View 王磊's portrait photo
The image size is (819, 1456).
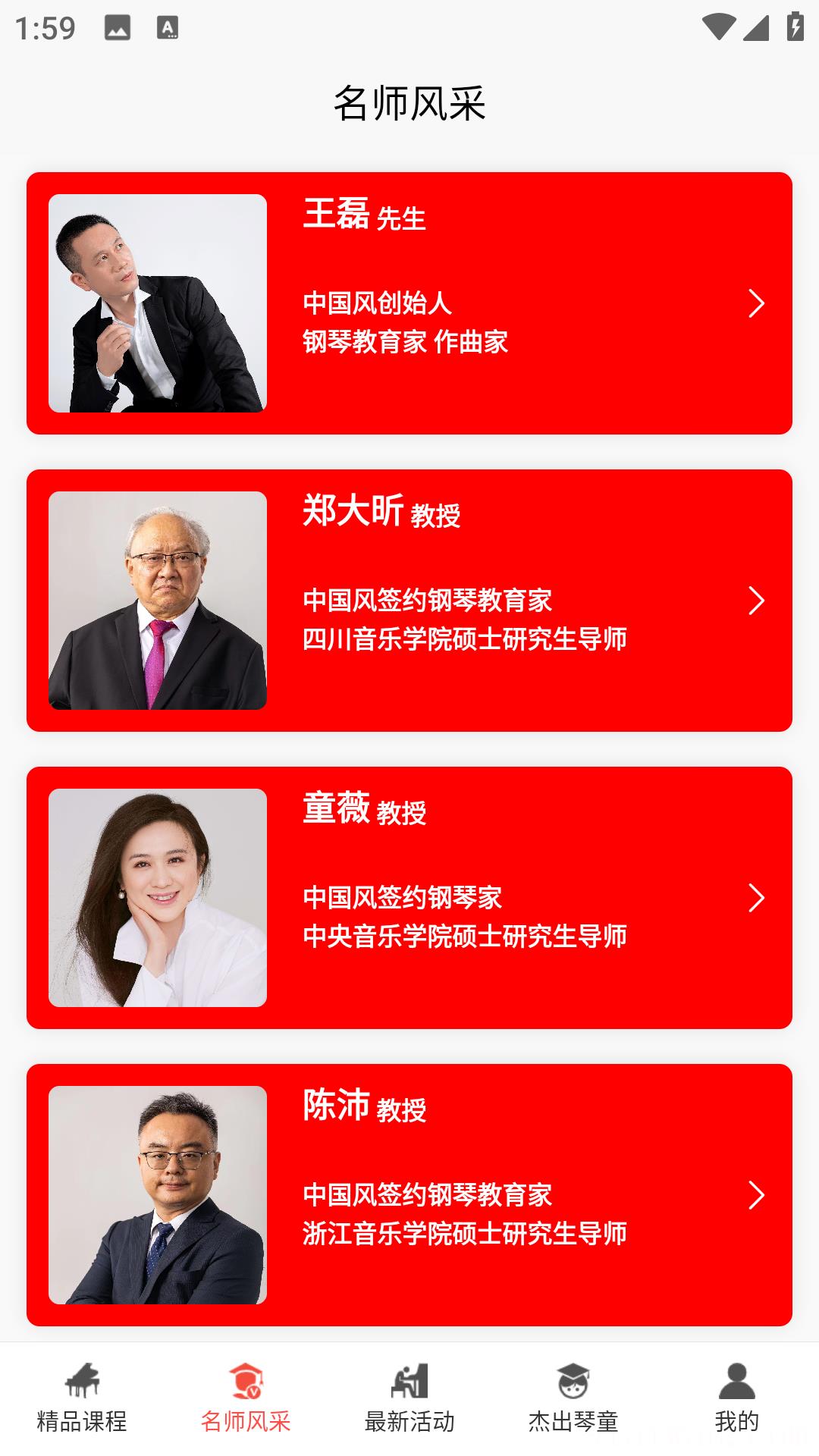pyautogui.click(x=157, y=303)
